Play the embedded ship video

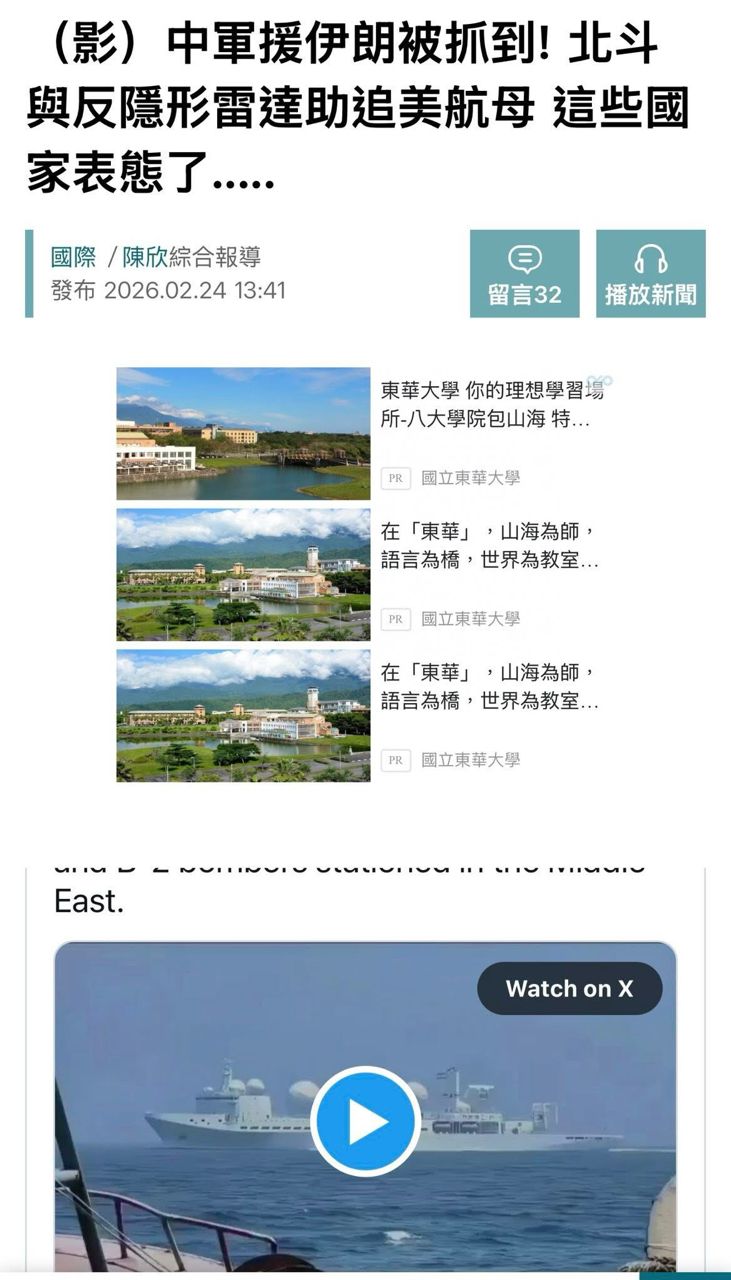[x=365, y=1121]
